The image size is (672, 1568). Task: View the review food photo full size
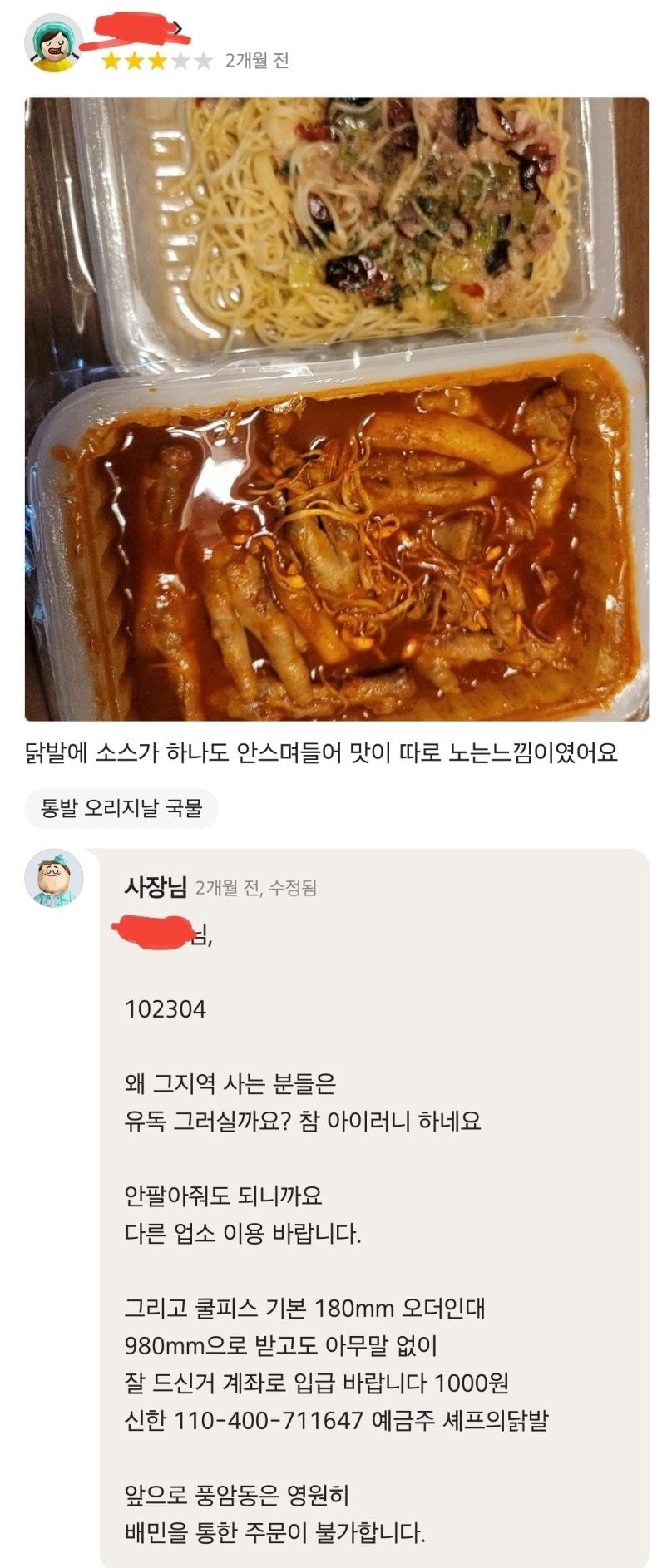click(x=336, y=409)
